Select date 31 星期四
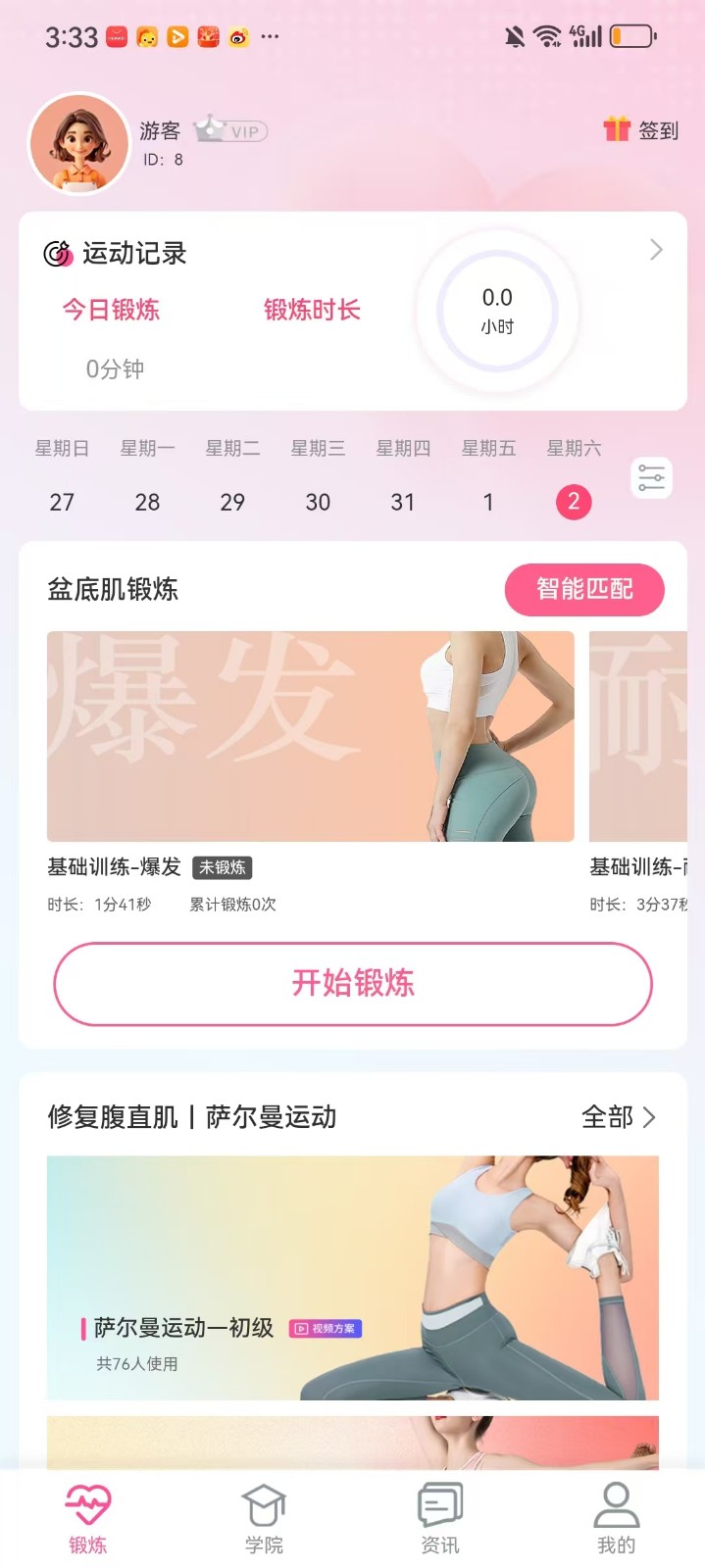 (403, 502)
